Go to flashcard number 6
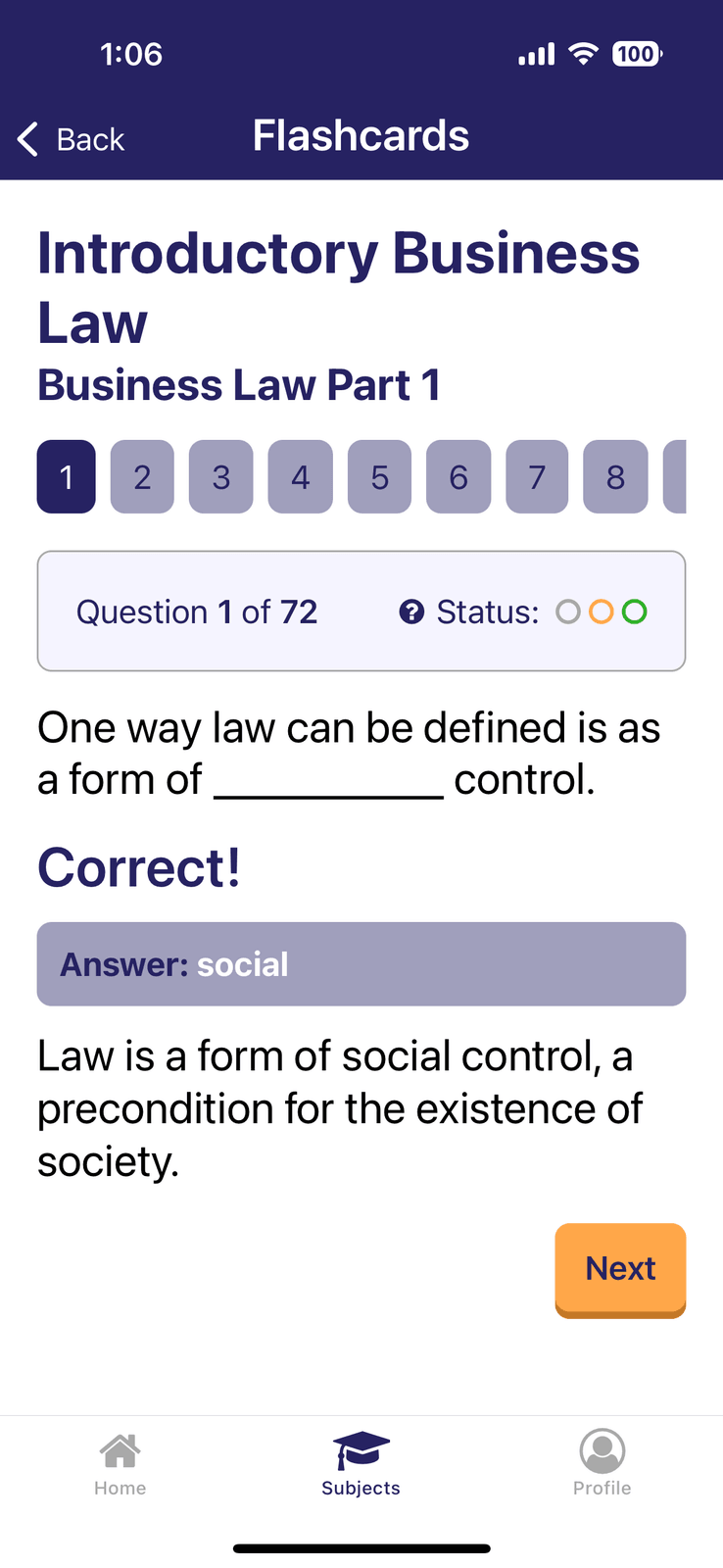The image size is (723, 1568). click(458, 477)
